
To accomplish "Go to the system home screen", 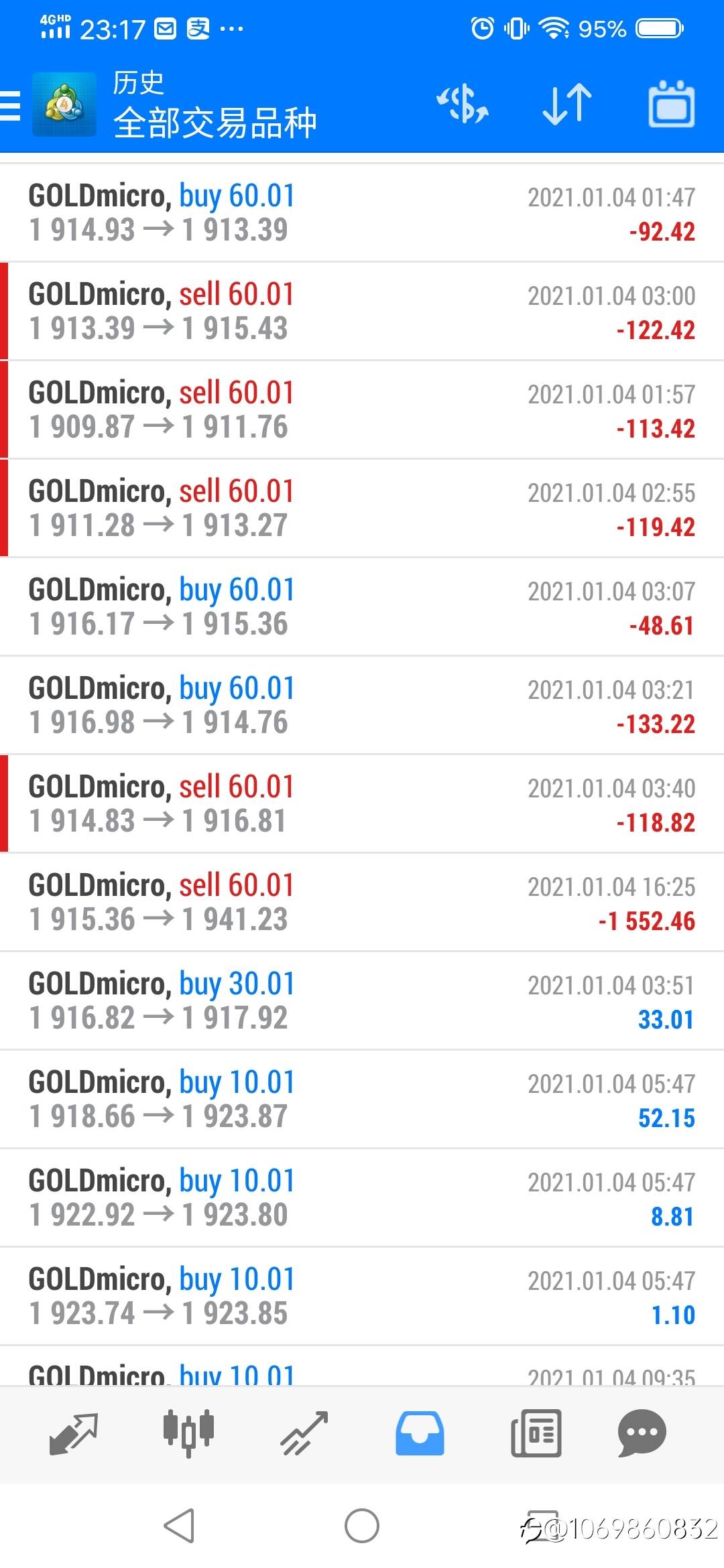I will (362, 1526).
